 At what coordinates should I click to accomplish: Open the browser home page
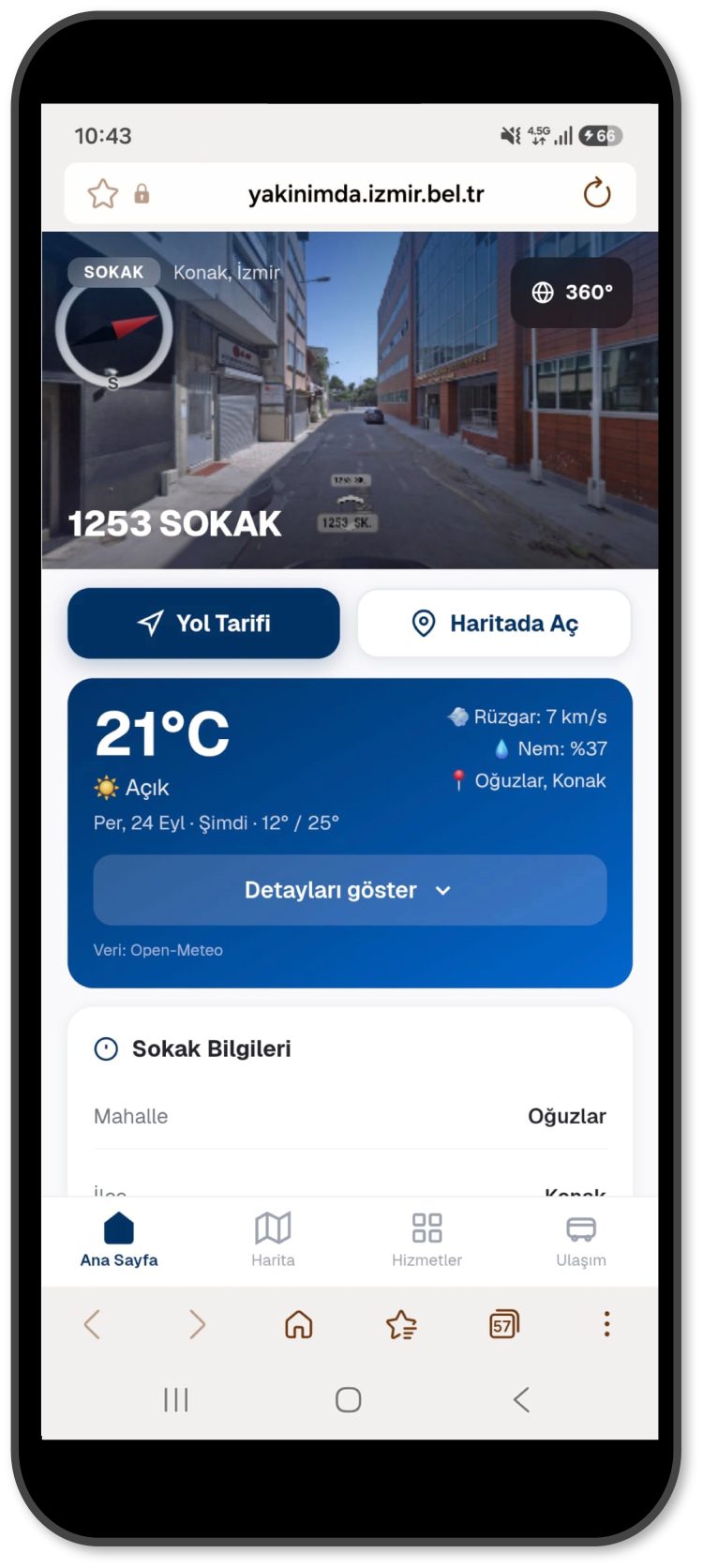(x=299, y=1324)
